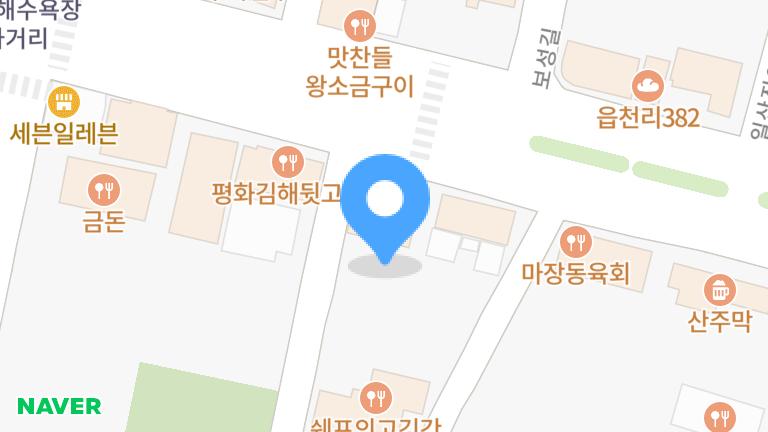The height and width of the screenshot is (432, 768).
Task: Select the 읍천리382 cafe marker
Action: (648, 84)
